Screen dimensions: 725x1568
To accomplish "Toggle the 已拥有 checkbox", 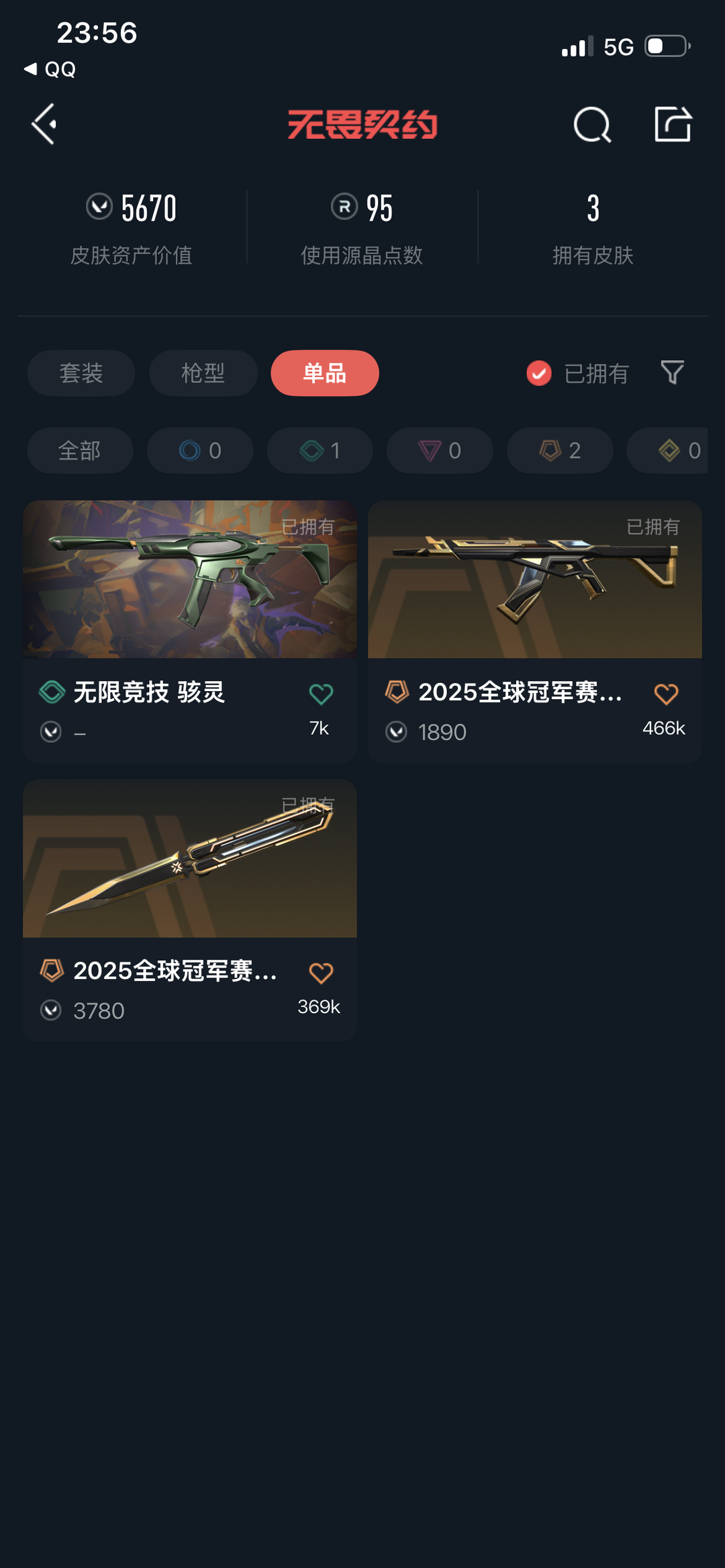I will (539, 373).
